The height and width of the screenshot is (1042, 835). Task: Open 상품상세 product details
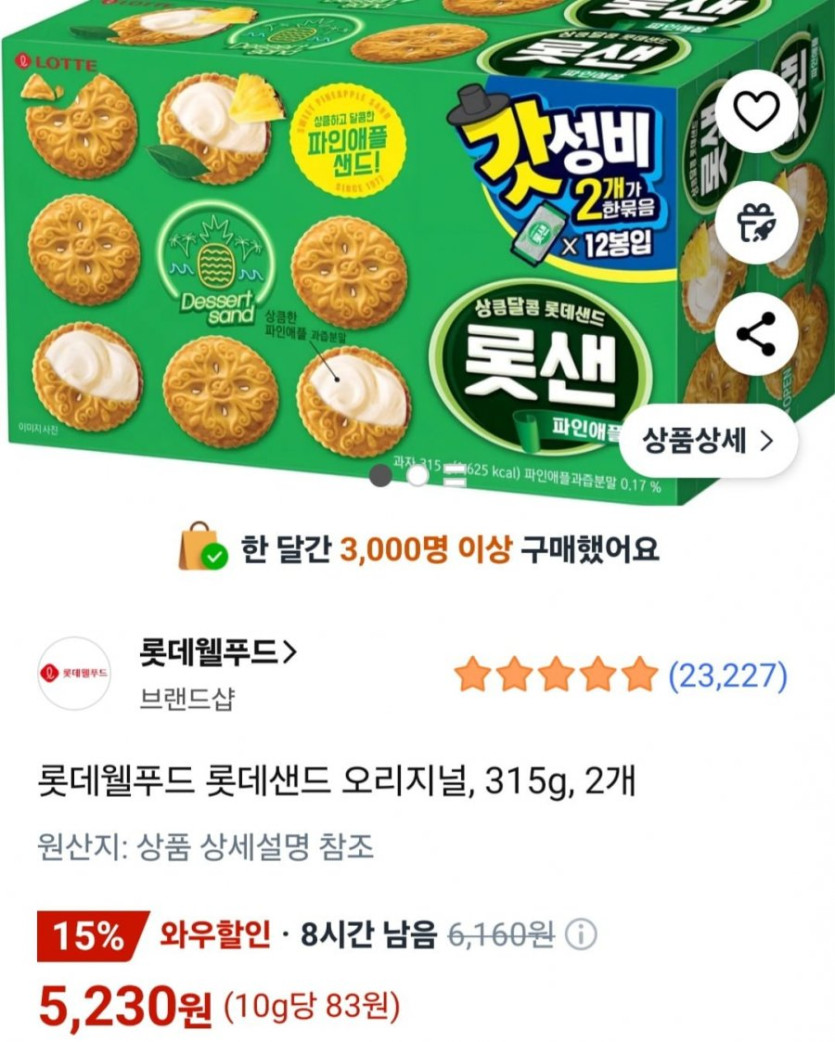point(708,440)
